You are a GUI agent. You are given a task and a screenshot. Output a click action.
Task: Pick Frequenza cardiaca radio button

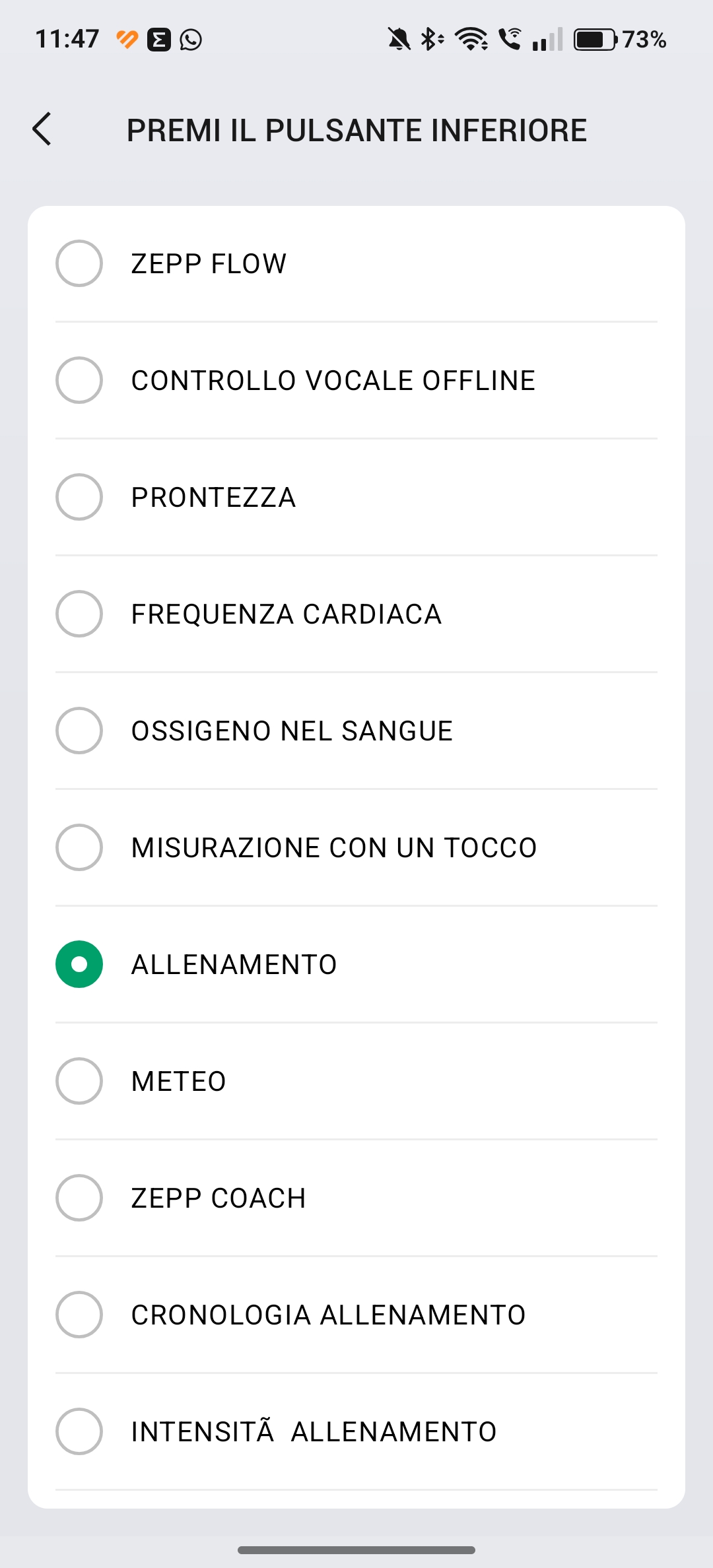click(x=79, y=614)
